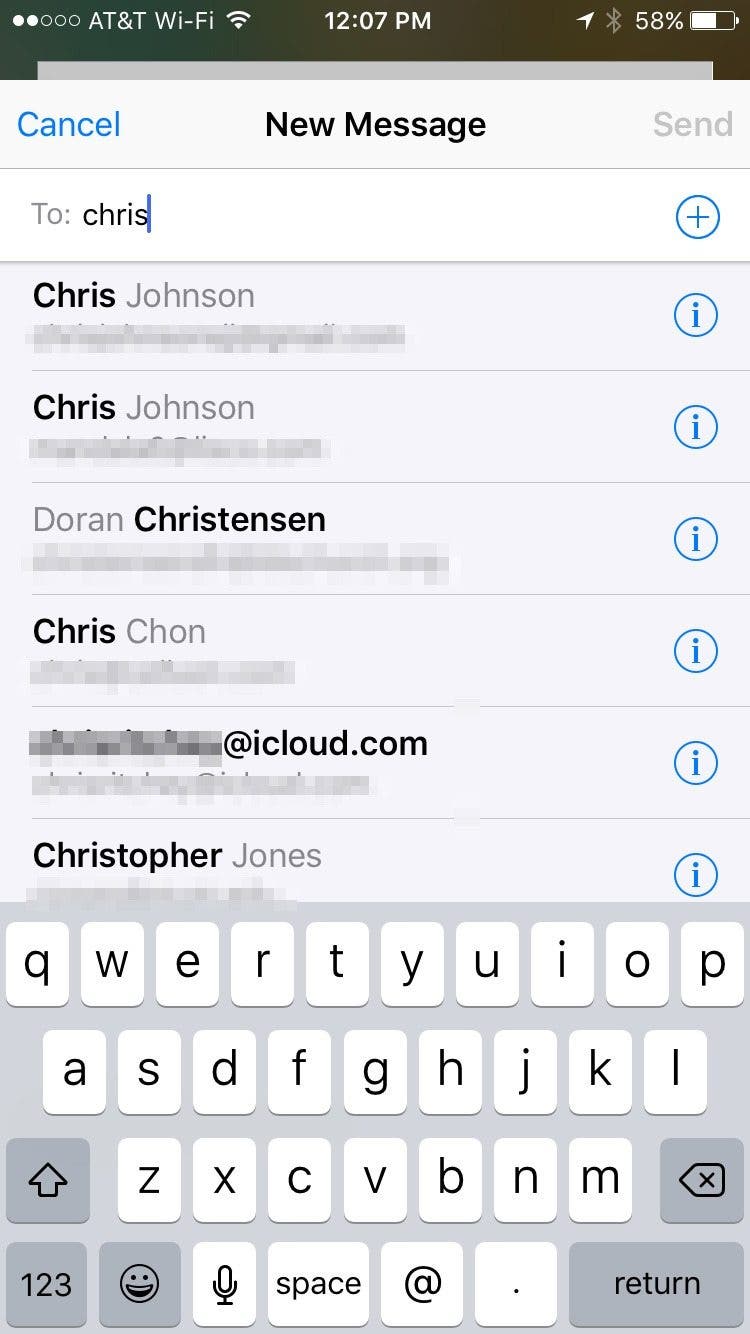
Task: Open info for Doran Christensen
Action: (696, 540)
